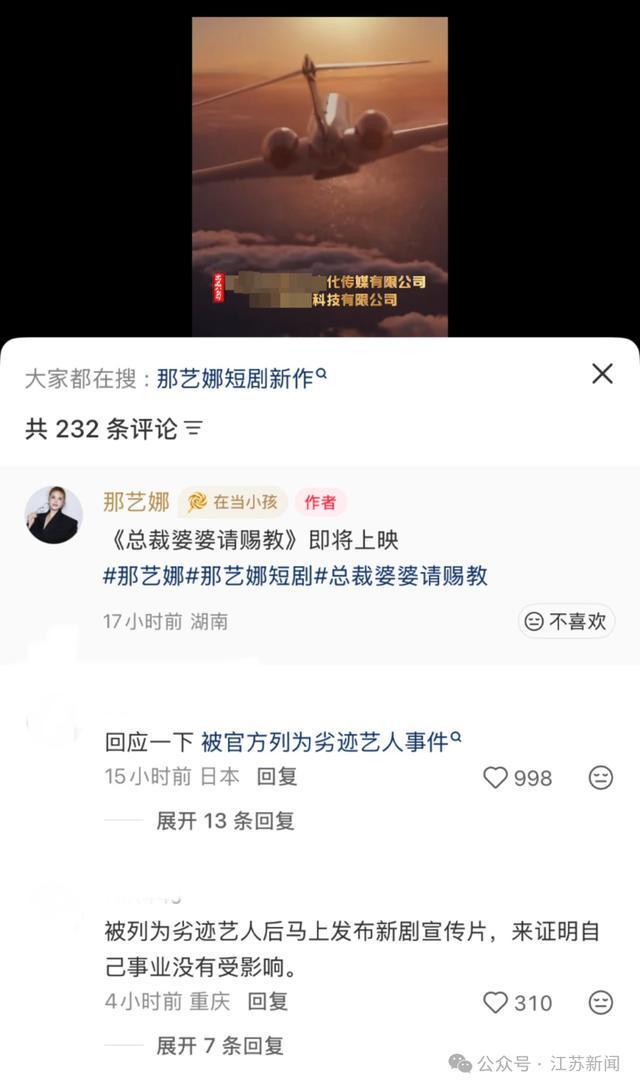Dislike the comment with 310 likes
This screenshot has width=640, height=1089.
600,1002
